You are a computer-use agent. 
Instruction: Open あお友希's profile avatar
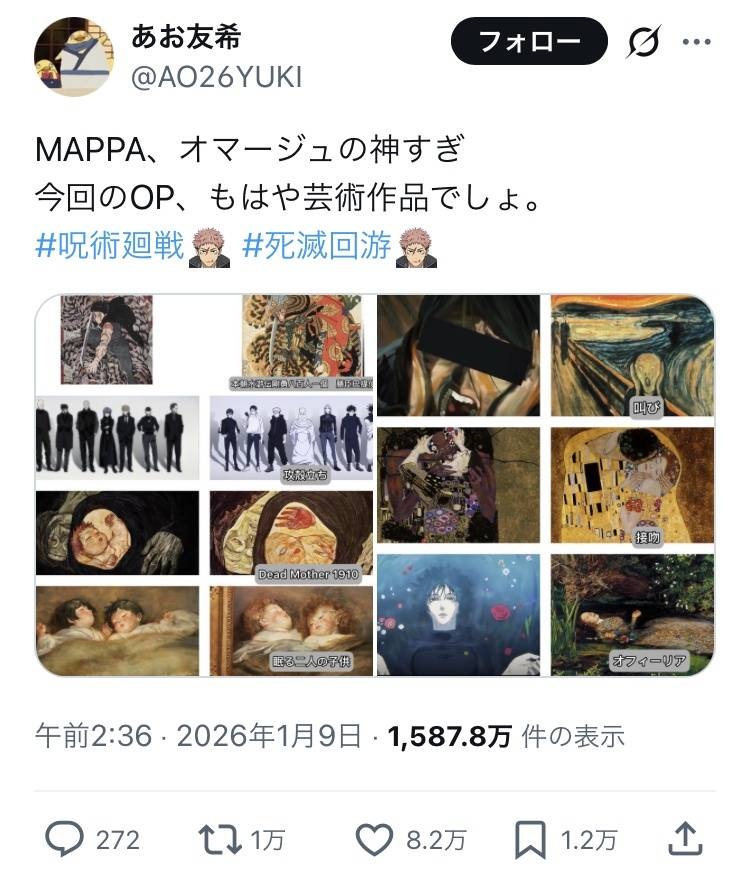[x=74, y=57]
